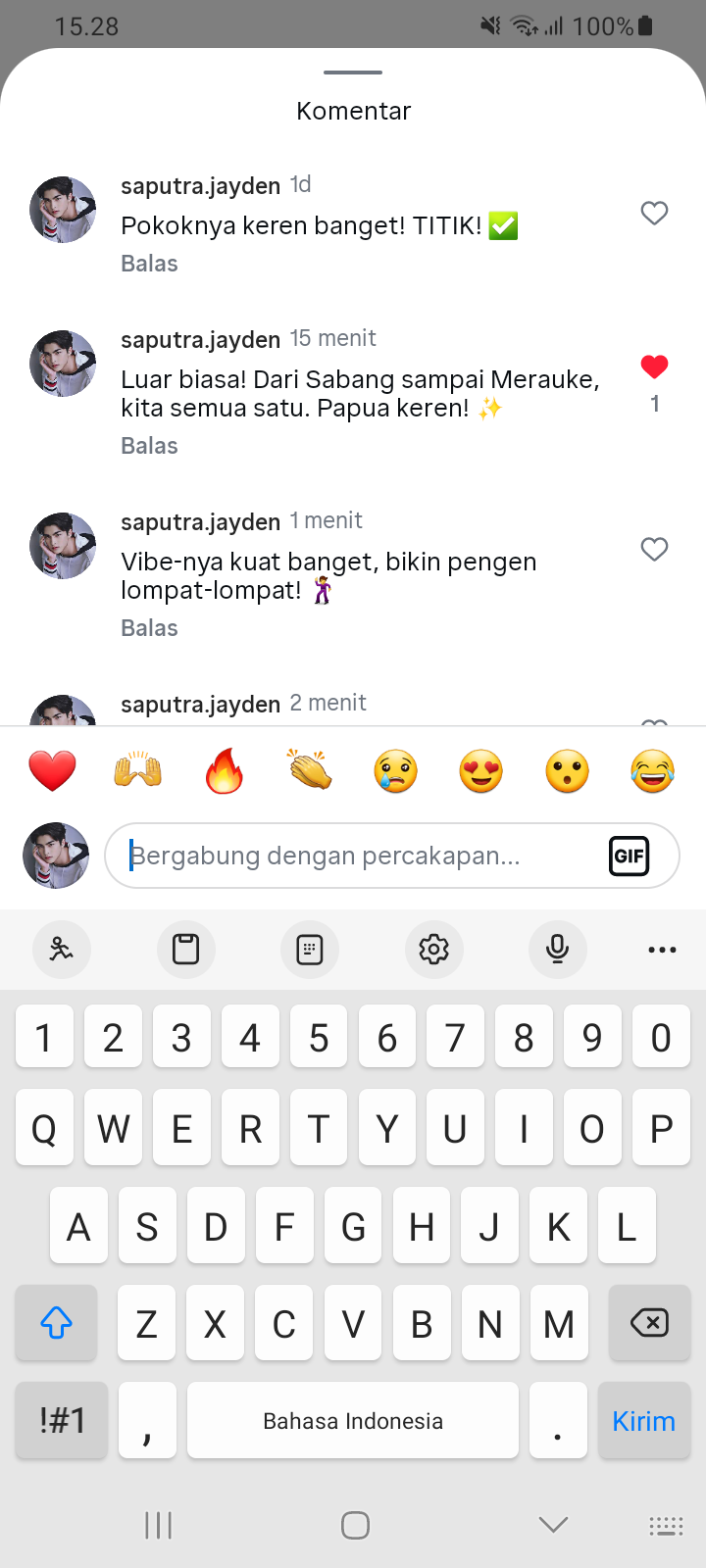Insert the clapping hands emoji
706x1568 pixels.
pos(310,770)
